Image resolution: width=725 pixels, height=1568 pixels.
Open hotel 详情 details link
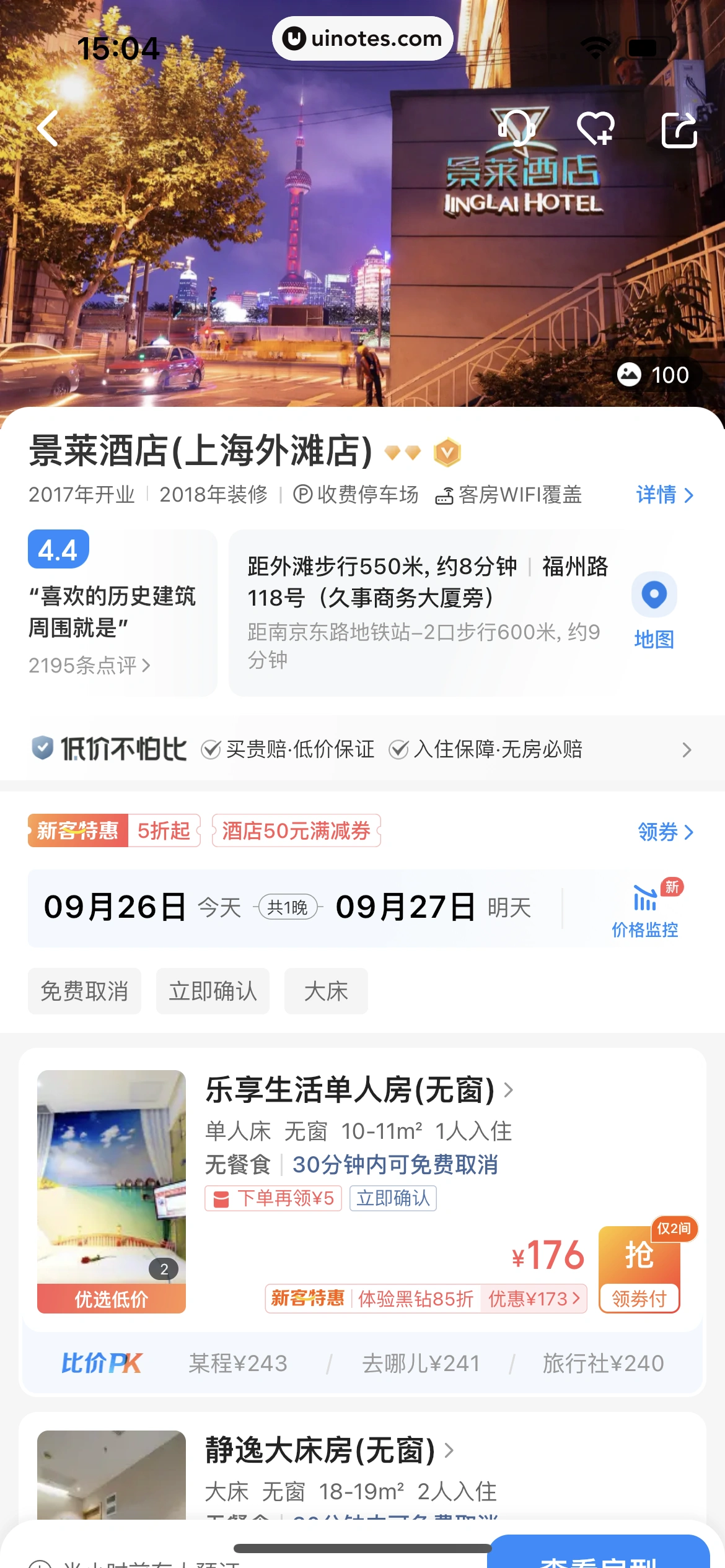click(x=664, y=495)
